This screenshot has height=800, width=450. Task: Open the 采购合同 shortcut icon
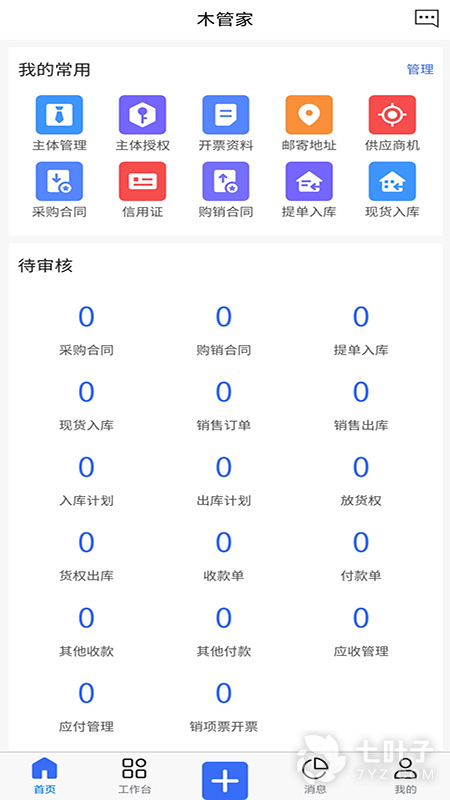[59, 181]
